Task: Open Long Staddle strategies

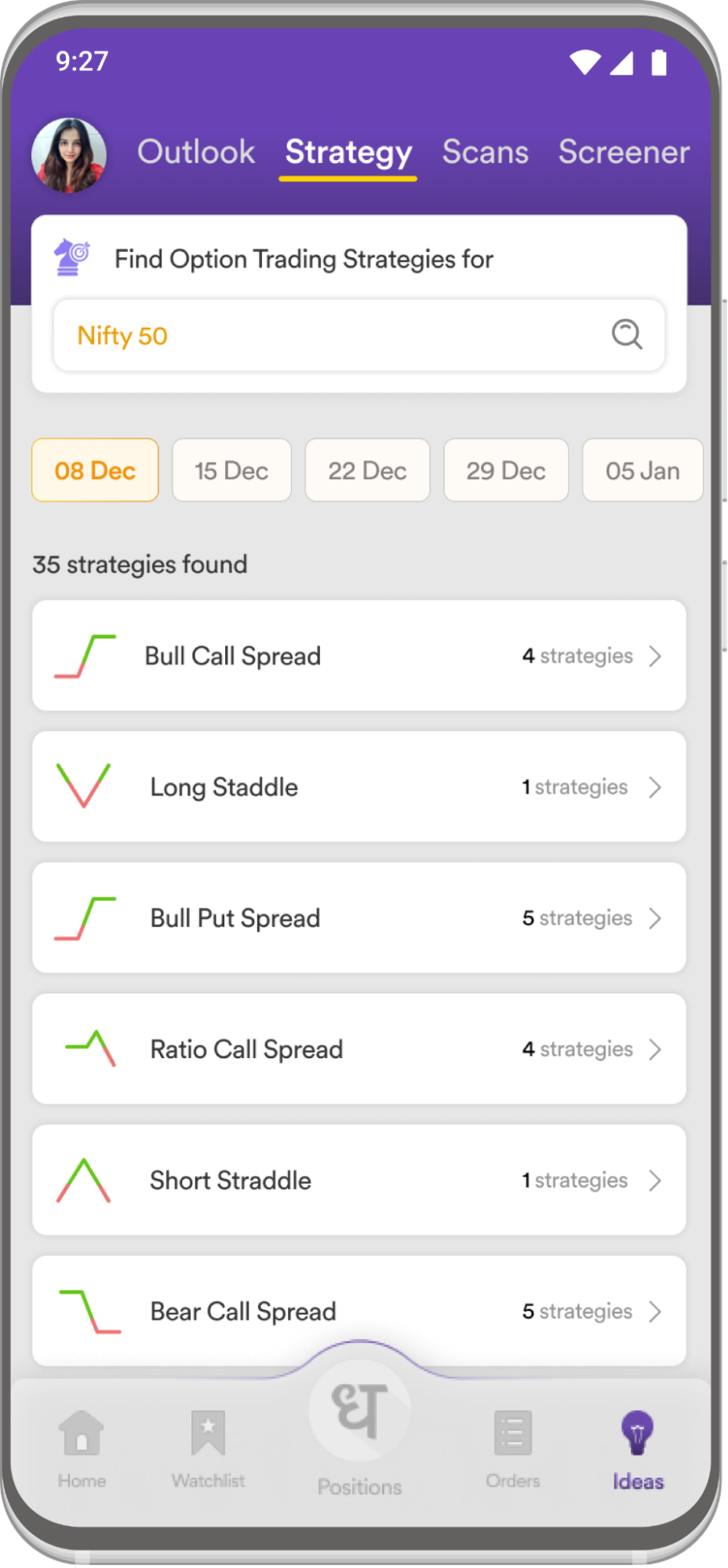Action: tap(359, 787)
